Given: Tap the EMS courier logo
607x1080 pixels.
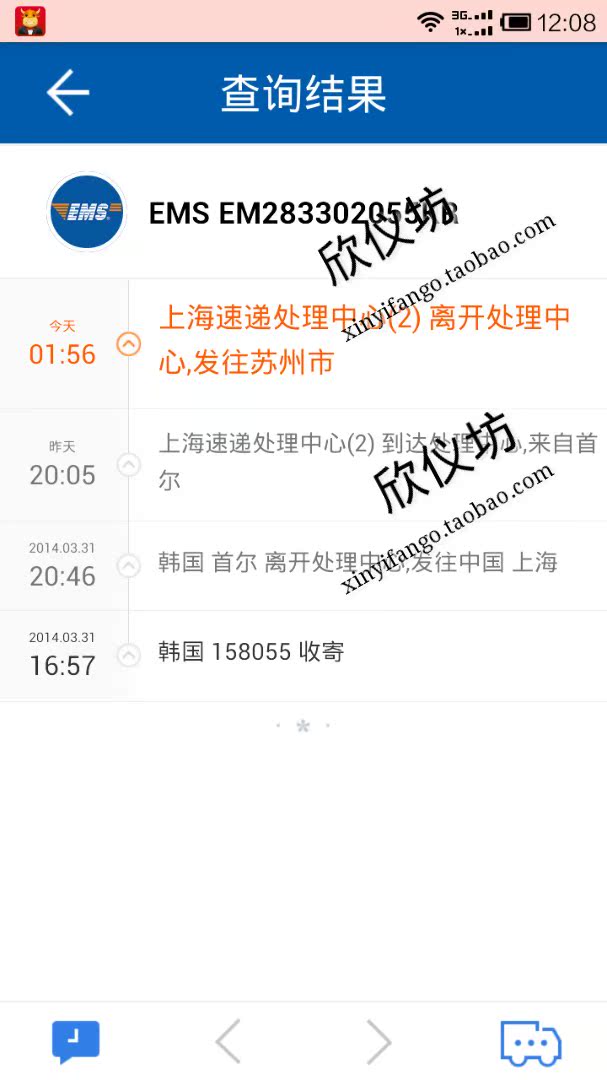Looking at the screenshot, I should point(86,212).
